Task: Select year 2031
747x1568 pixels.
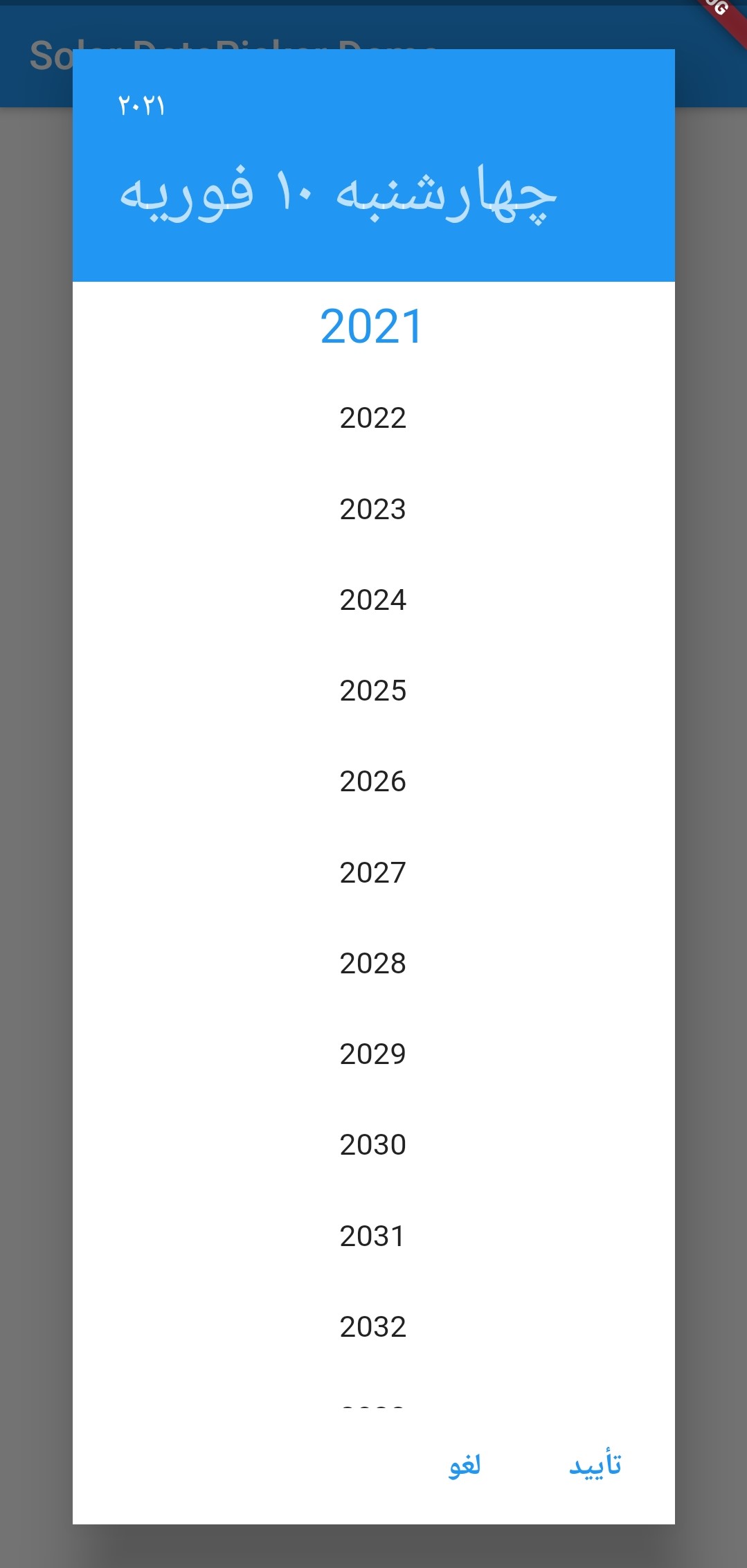Action: pyautogui.click(x=372, y=1236)
